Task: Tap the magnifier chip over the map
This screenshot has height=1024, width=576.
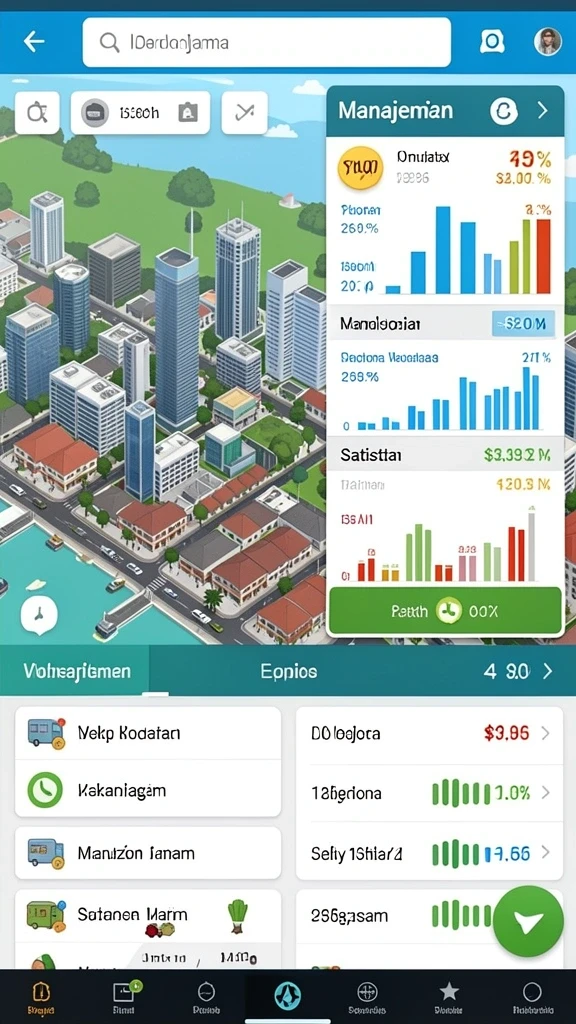Action: pyautogui.click(x=37, y=113)
